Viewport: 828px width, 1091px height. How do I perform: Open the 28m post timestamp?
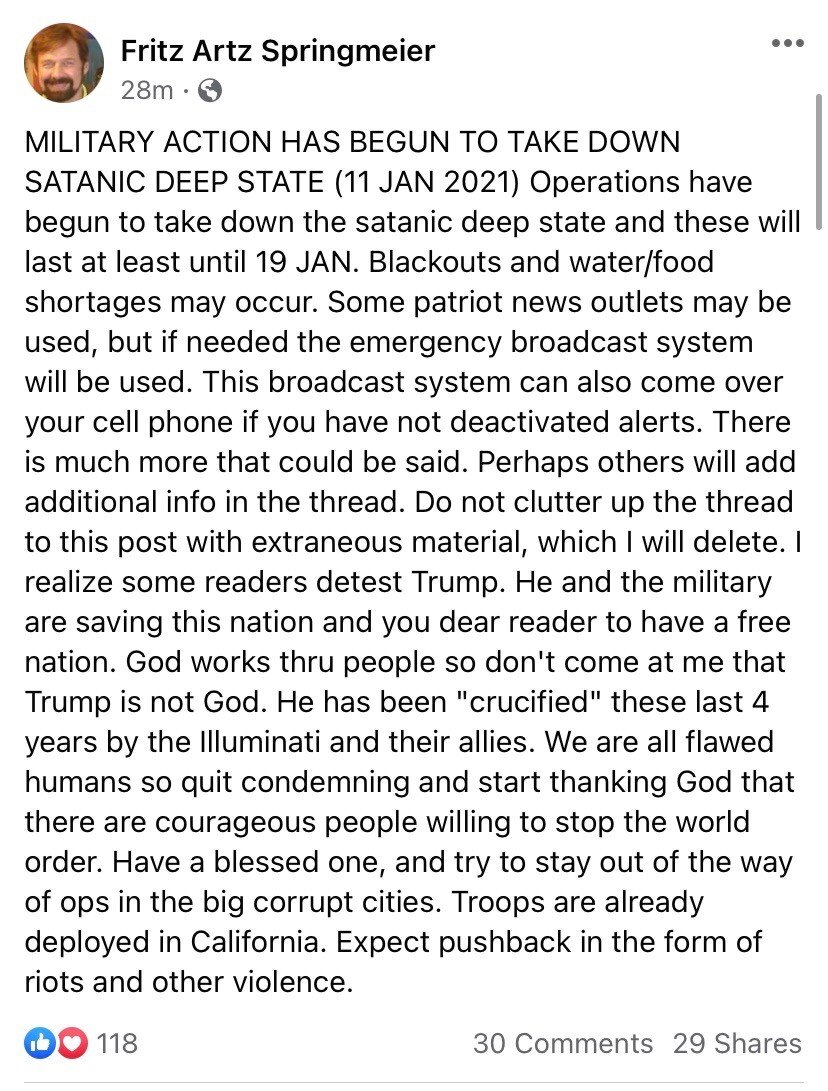pos(146,90)
